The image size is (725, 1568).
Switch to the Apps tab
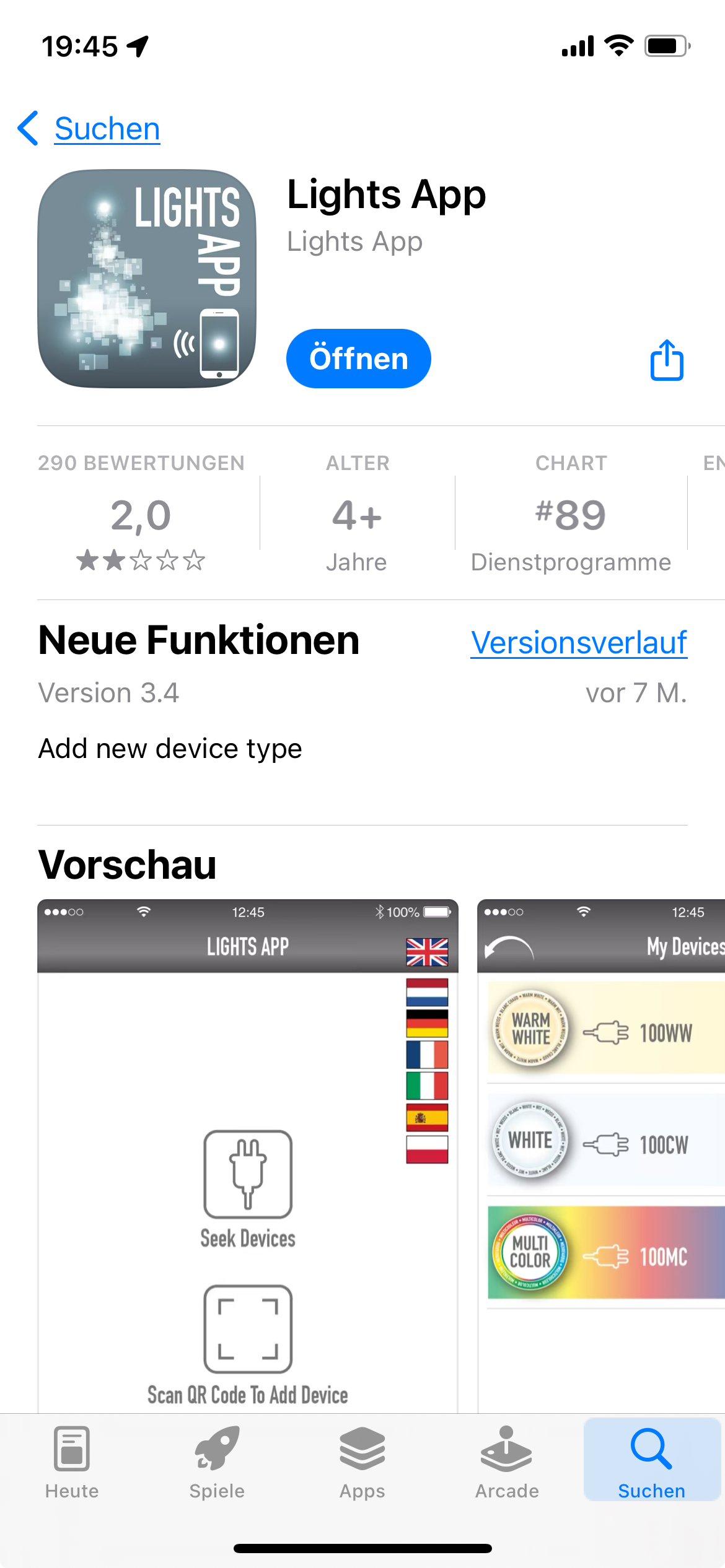click(x=362, y=1461)
